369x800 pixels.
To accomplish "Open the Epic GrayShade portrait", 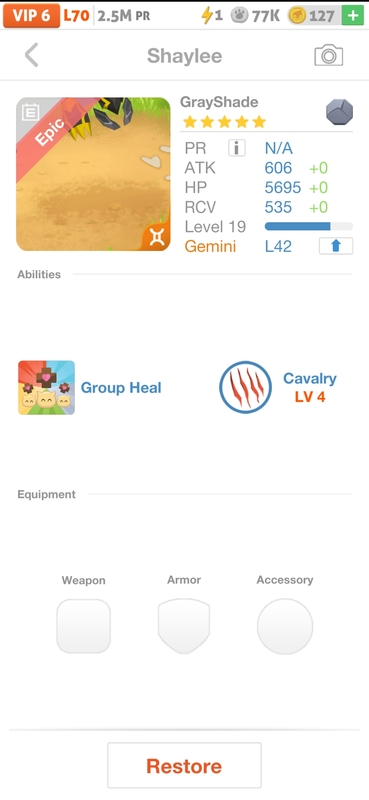I will tap(93, 174).
